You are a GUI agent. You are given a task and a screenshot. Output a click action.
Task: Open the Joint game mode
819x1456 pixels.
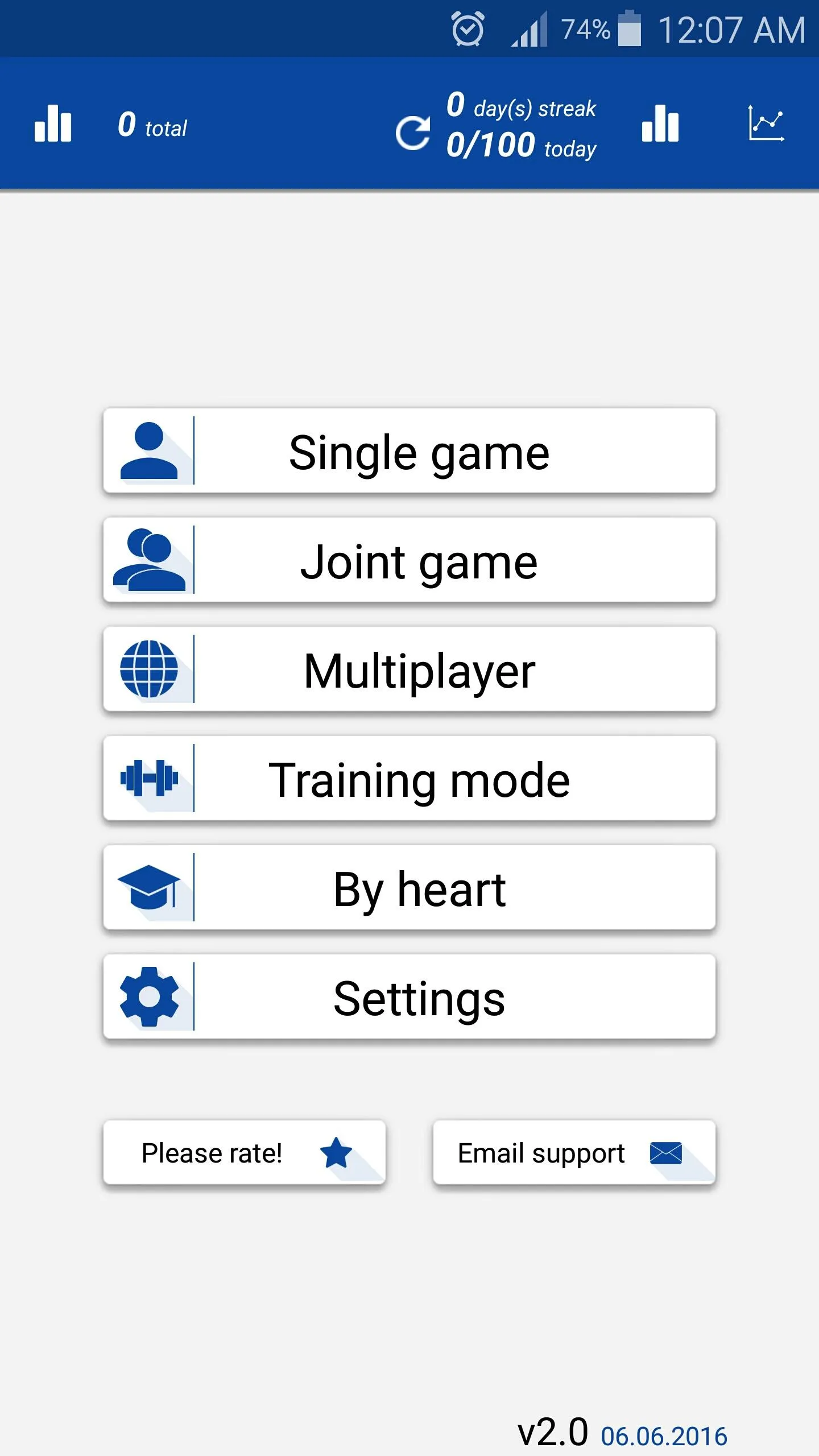pyautogui.click(x=409, y=560)
